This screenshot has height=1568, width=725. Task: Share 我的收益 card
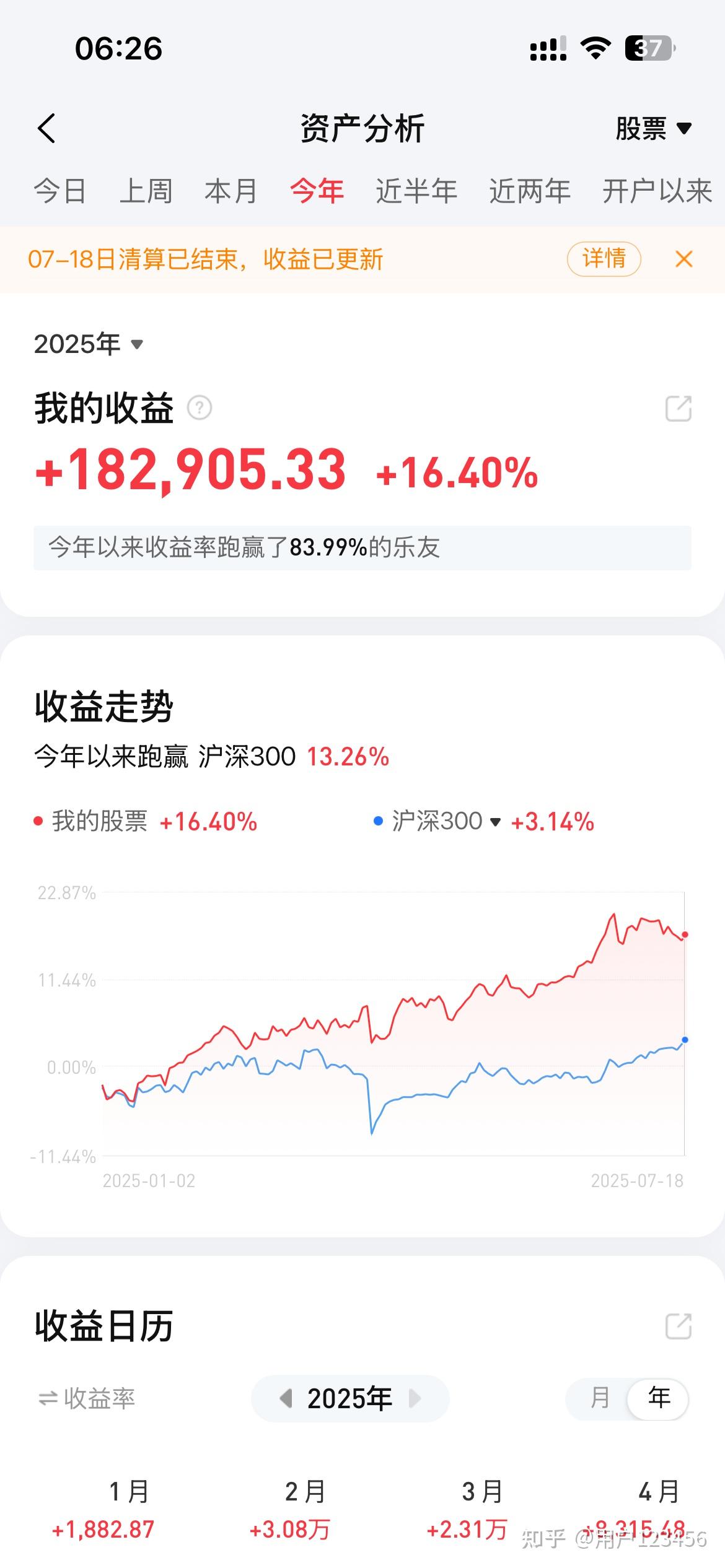pyautogui.click(x=678, y=409)
